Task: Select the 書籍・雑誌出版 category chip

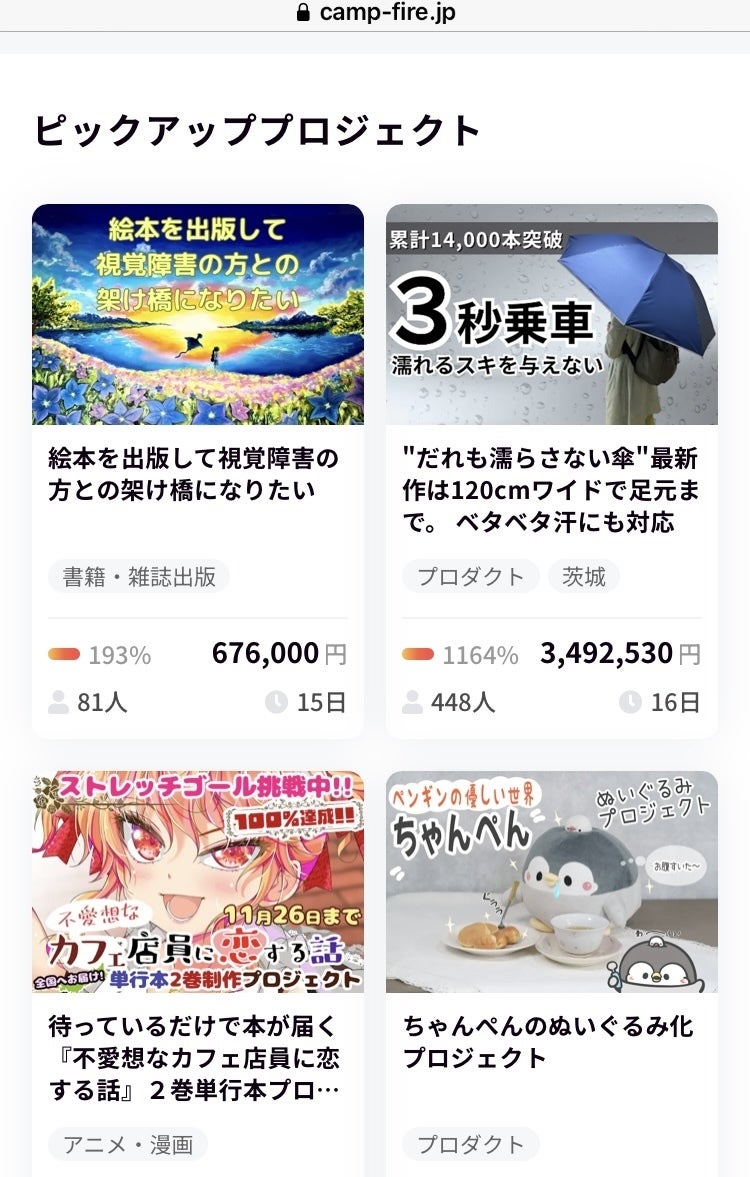Action: click(139, 577)
